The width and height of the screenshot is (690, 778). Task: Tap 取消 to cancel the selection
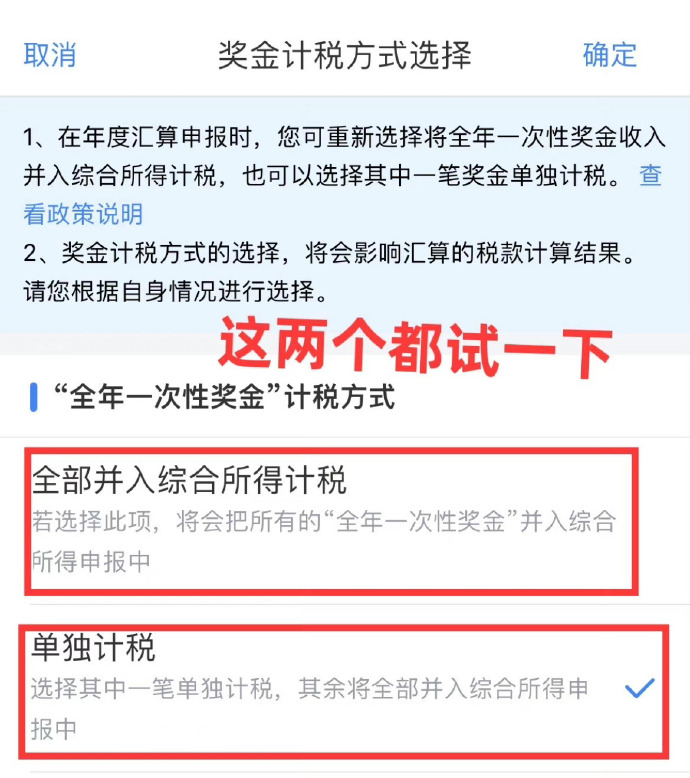pyautogui.click(x=50, y=55)
